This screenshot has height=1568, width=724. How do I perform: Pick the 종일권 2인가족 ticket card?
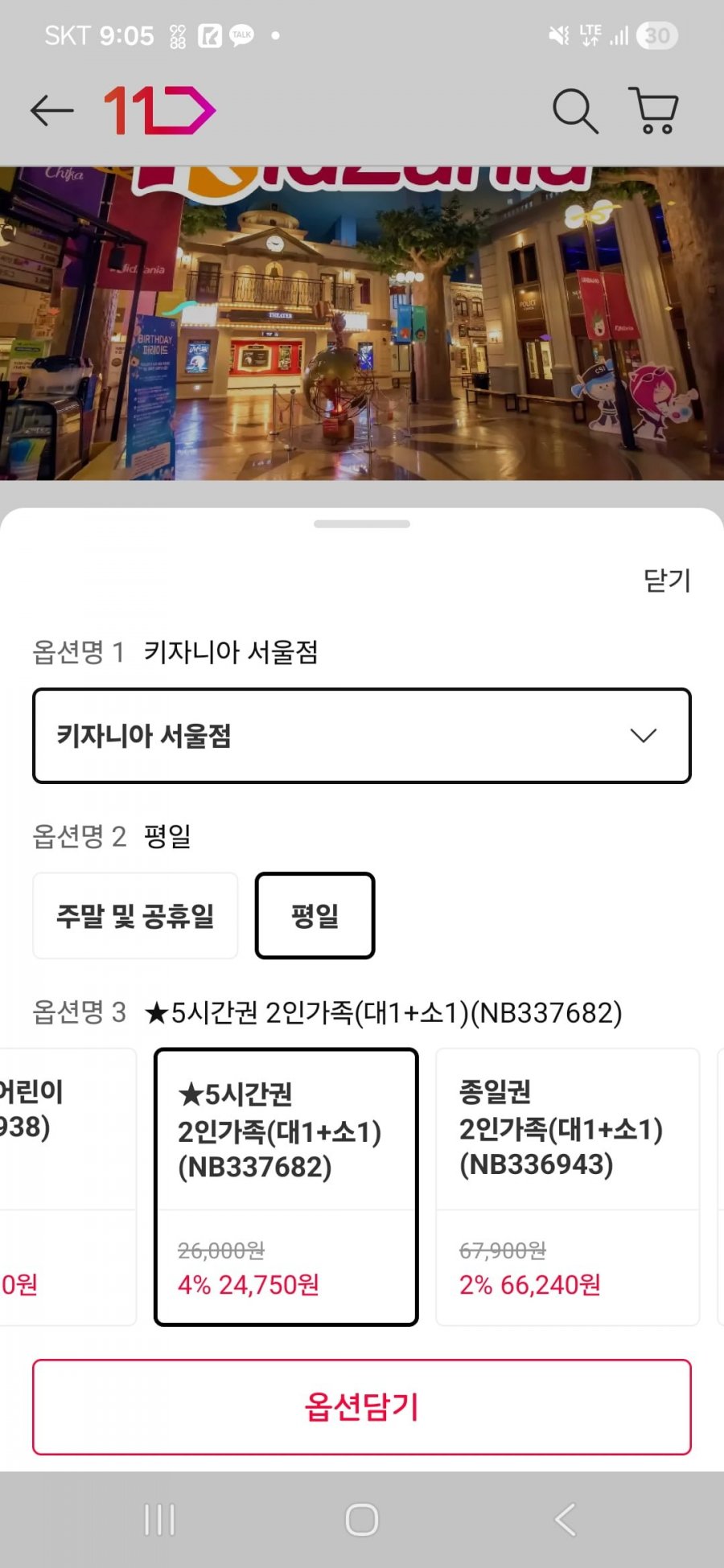567,1186
